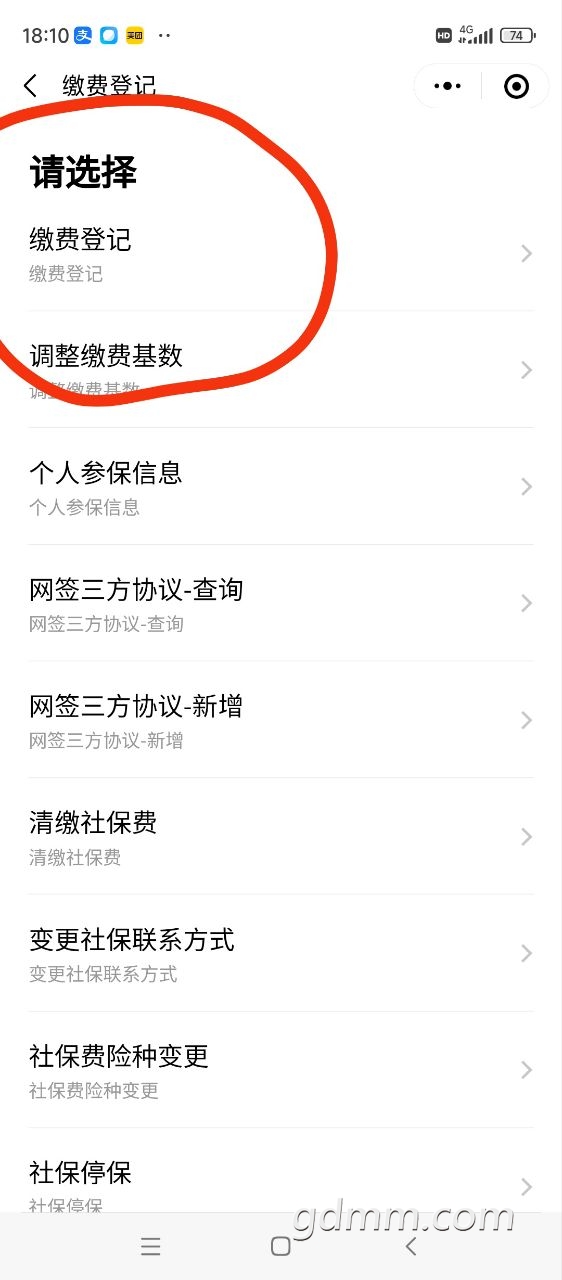The height and width of the screenshot is (1280, 562).
Task: Select 变更社保联系方式
Action: [281, 953]
